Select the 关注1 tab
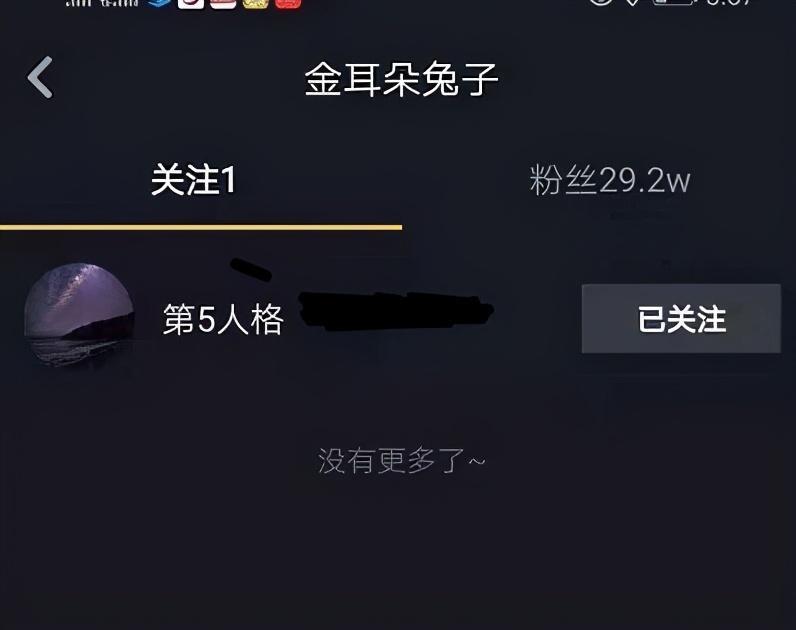The width and height of the screenshot is (796, 630). coord(193,181)
